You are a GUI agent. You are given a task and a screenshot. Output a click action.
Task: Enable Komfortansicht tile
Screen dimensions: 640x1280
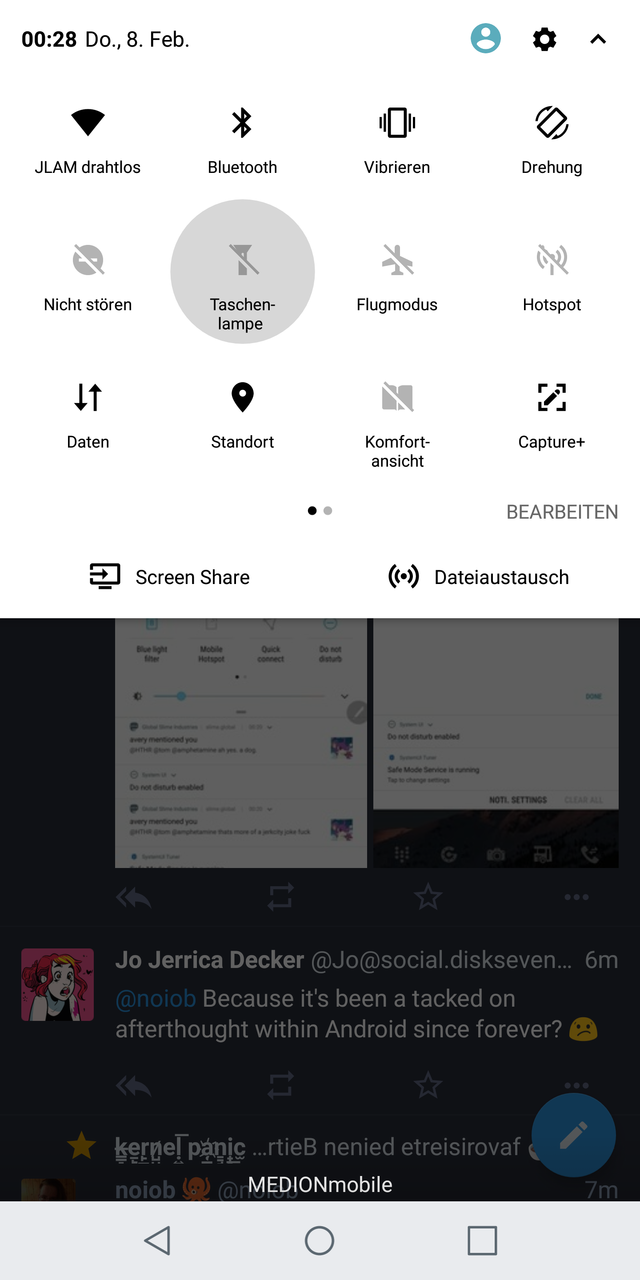coord(397,398)
